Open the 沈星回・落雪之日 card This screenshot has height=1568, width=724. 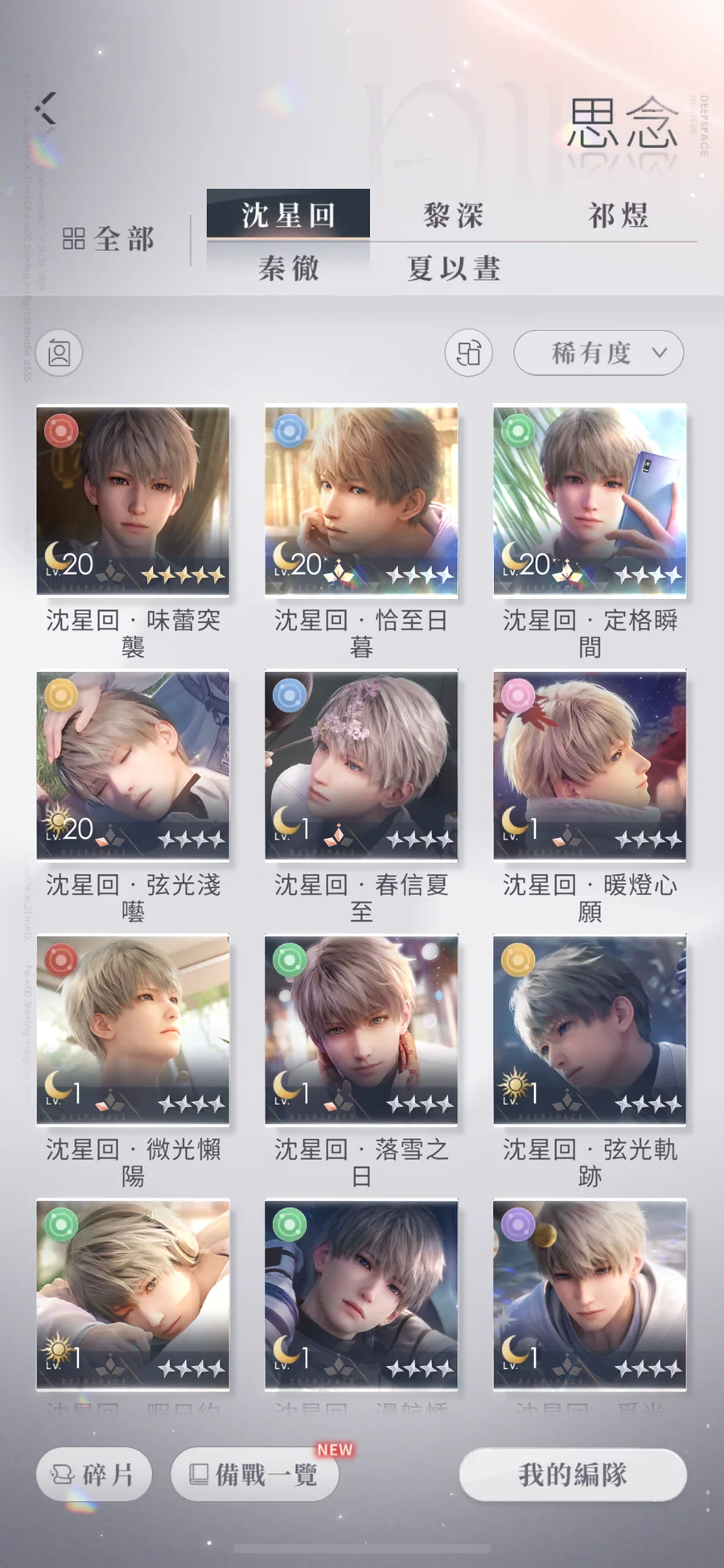pos(361,1030)
